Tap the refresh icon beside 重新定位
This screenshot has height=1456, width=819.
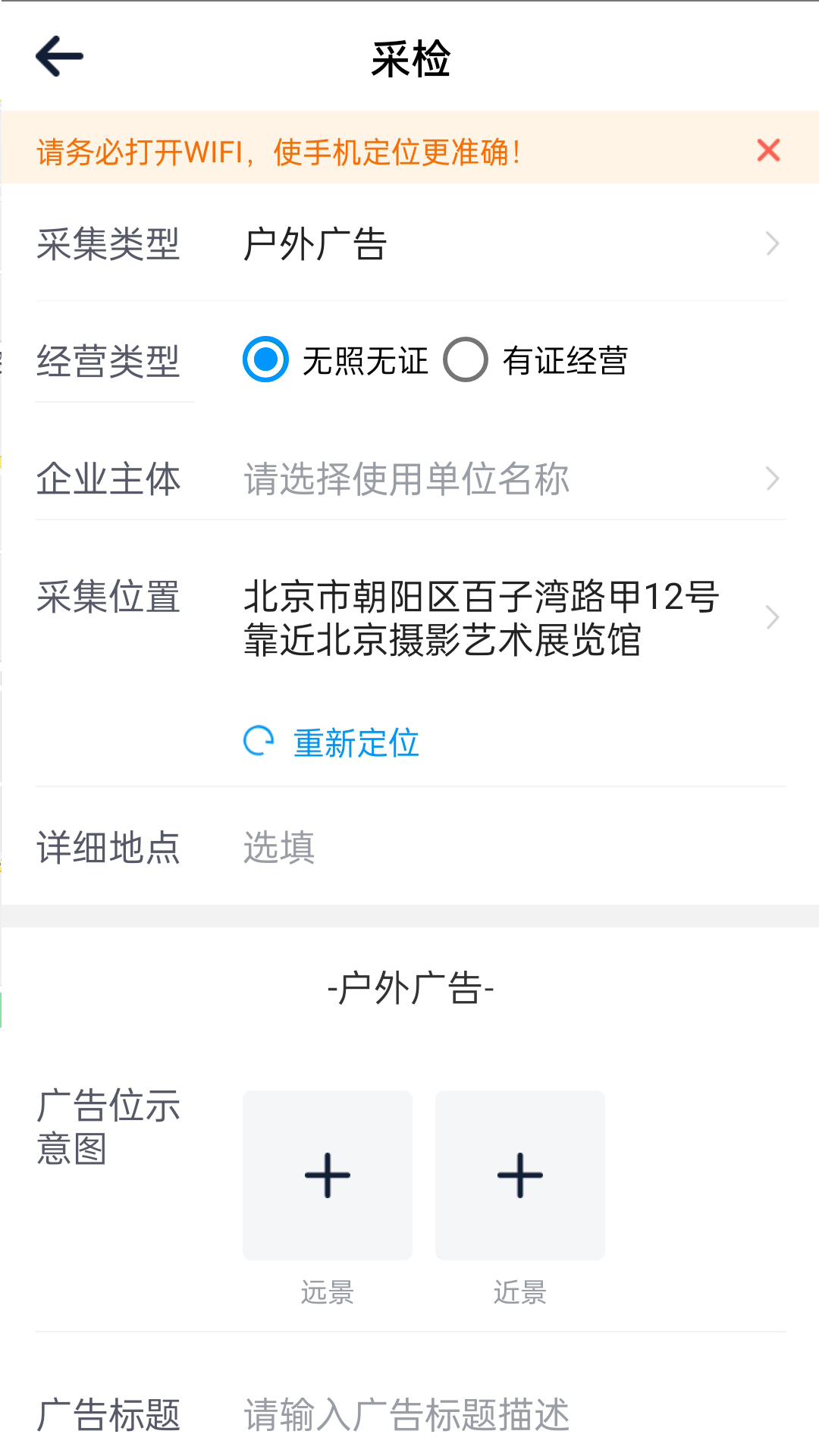258,742
